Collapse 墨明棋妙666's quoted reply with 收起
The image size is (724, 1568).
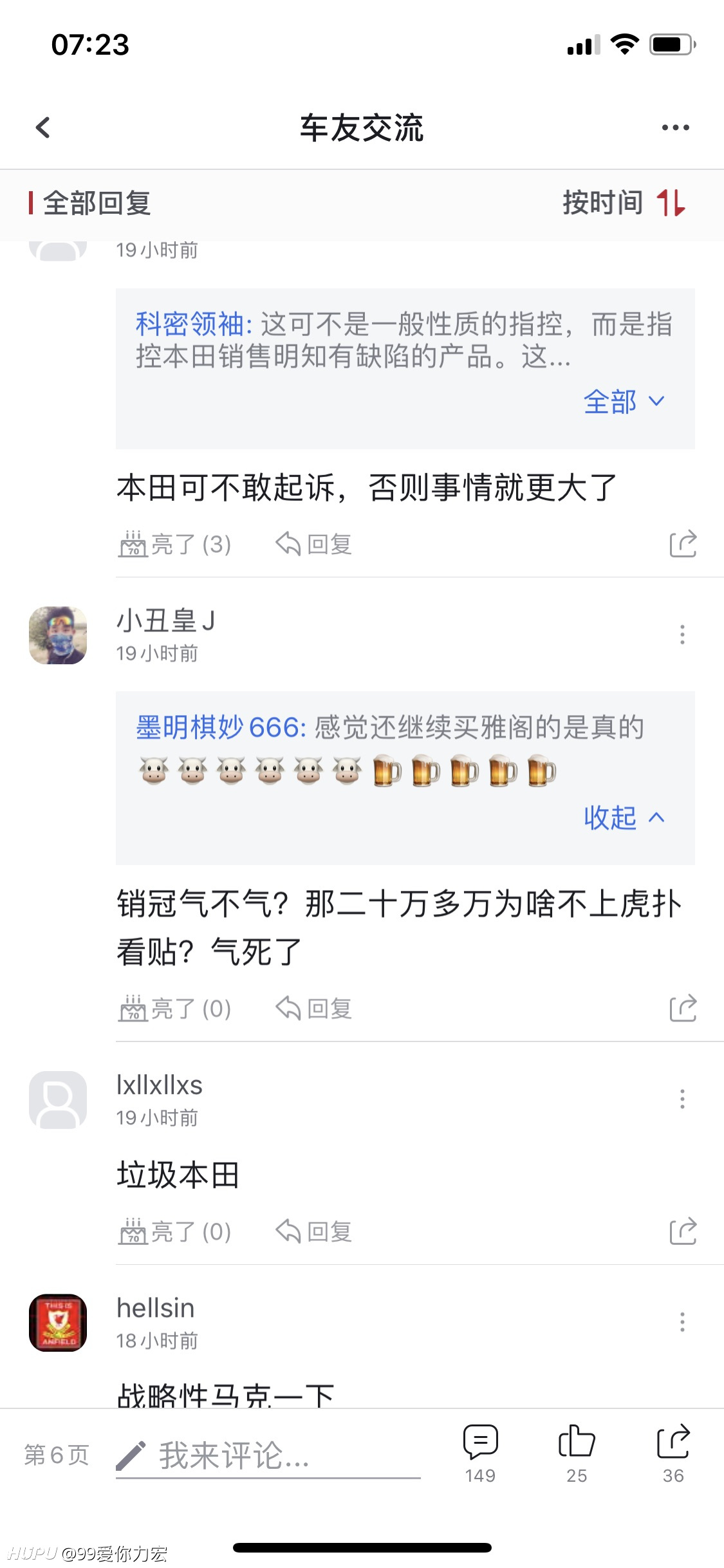[x=624, y=817]
